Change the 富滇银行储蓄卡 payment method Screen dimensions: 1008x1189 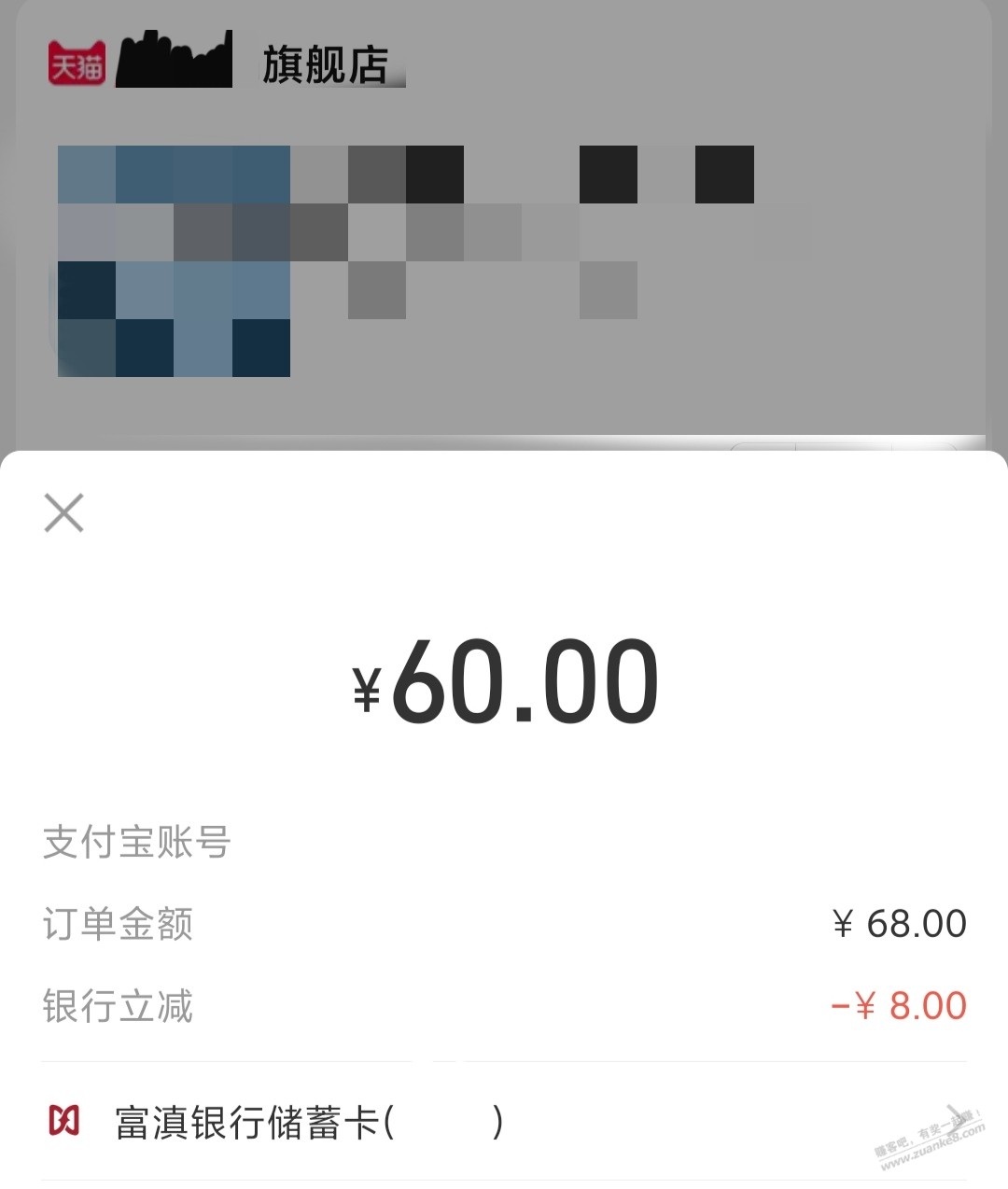[x=504, y=1122]
